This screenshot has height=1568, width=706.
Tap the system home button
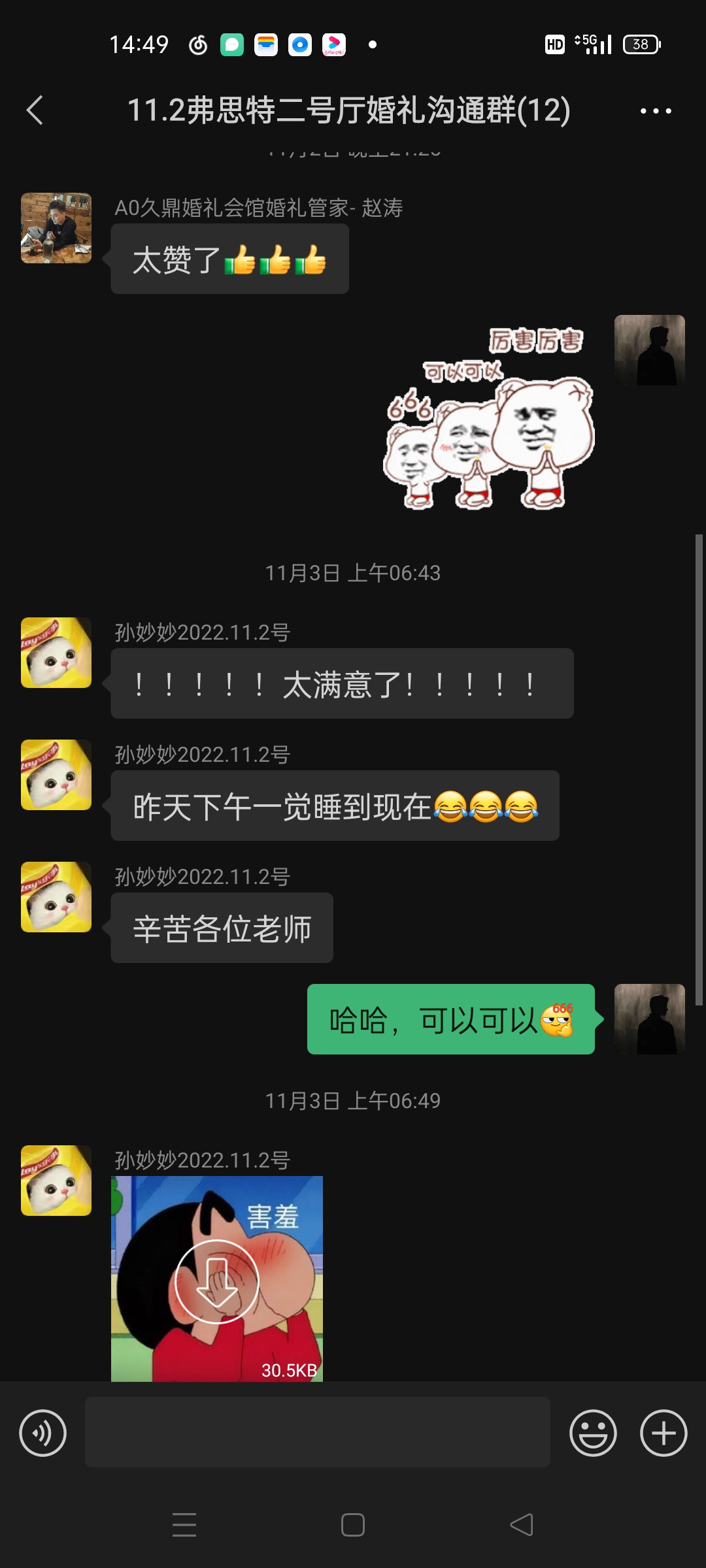353,1525
